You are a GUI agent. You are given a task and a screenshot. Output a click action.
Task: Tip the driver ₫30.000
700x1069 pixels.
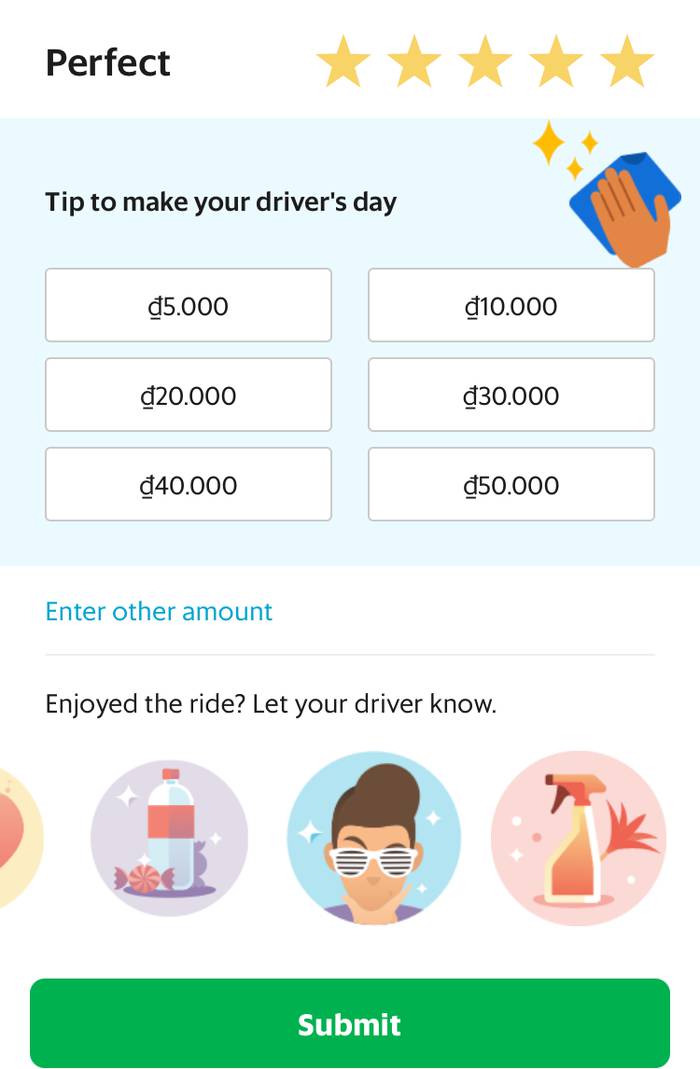coord(511,395)
